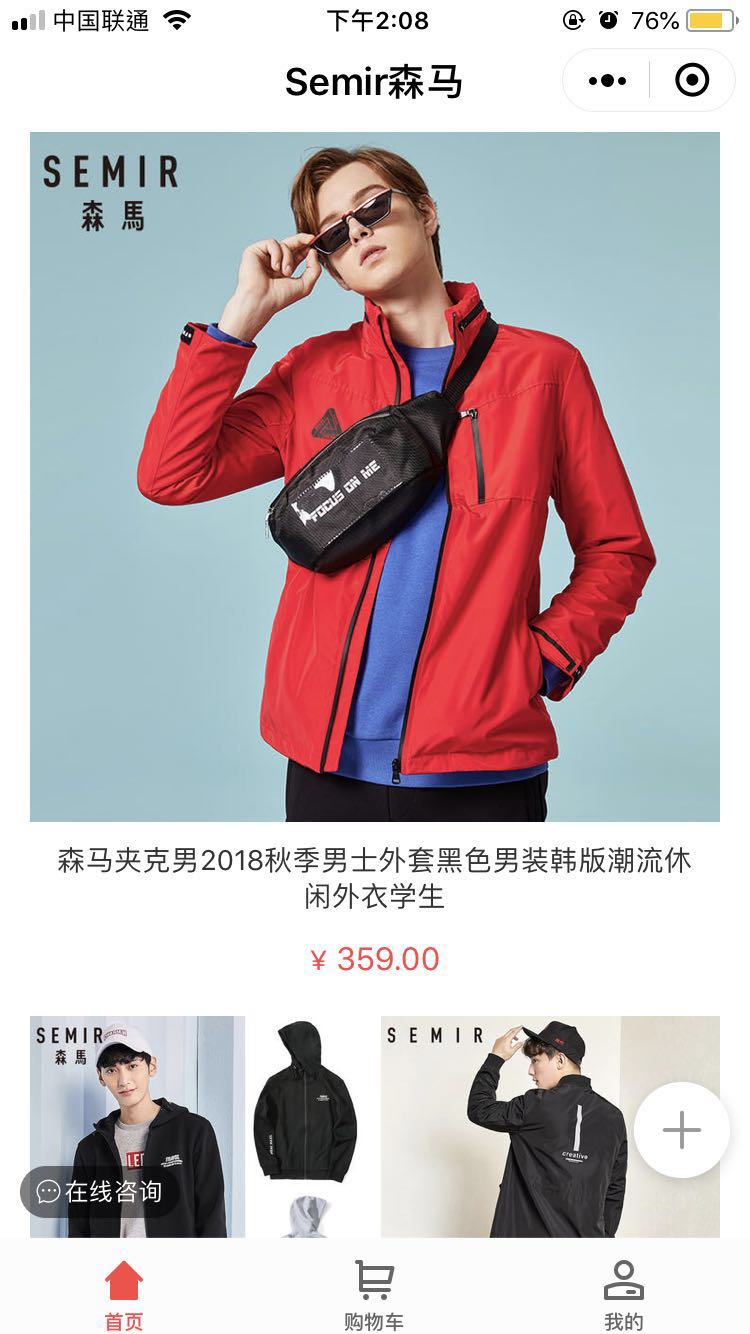Open the red jacket product for ¥359.00

(x=374, y=477)
